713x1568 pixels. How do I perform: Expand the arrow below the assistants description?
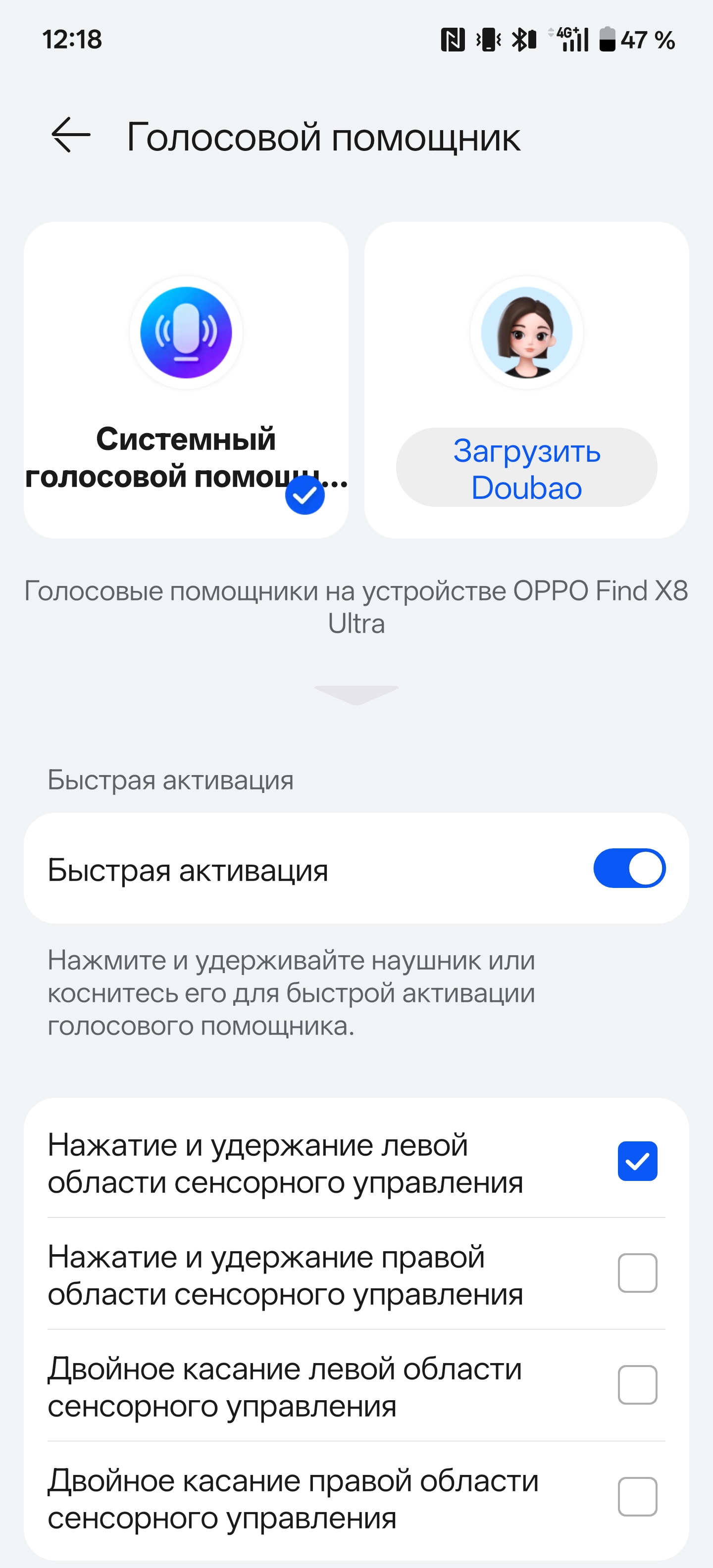point(356,694)
